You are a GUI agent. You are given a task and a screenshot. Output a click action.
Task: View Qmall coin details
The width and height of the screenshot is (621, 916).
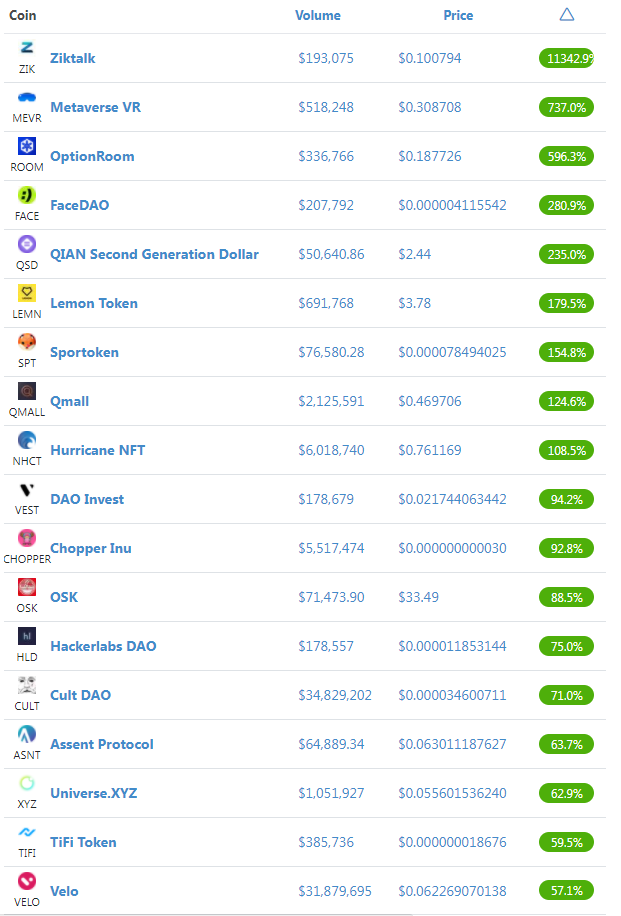pyautogui.click(x=70, y=402)
